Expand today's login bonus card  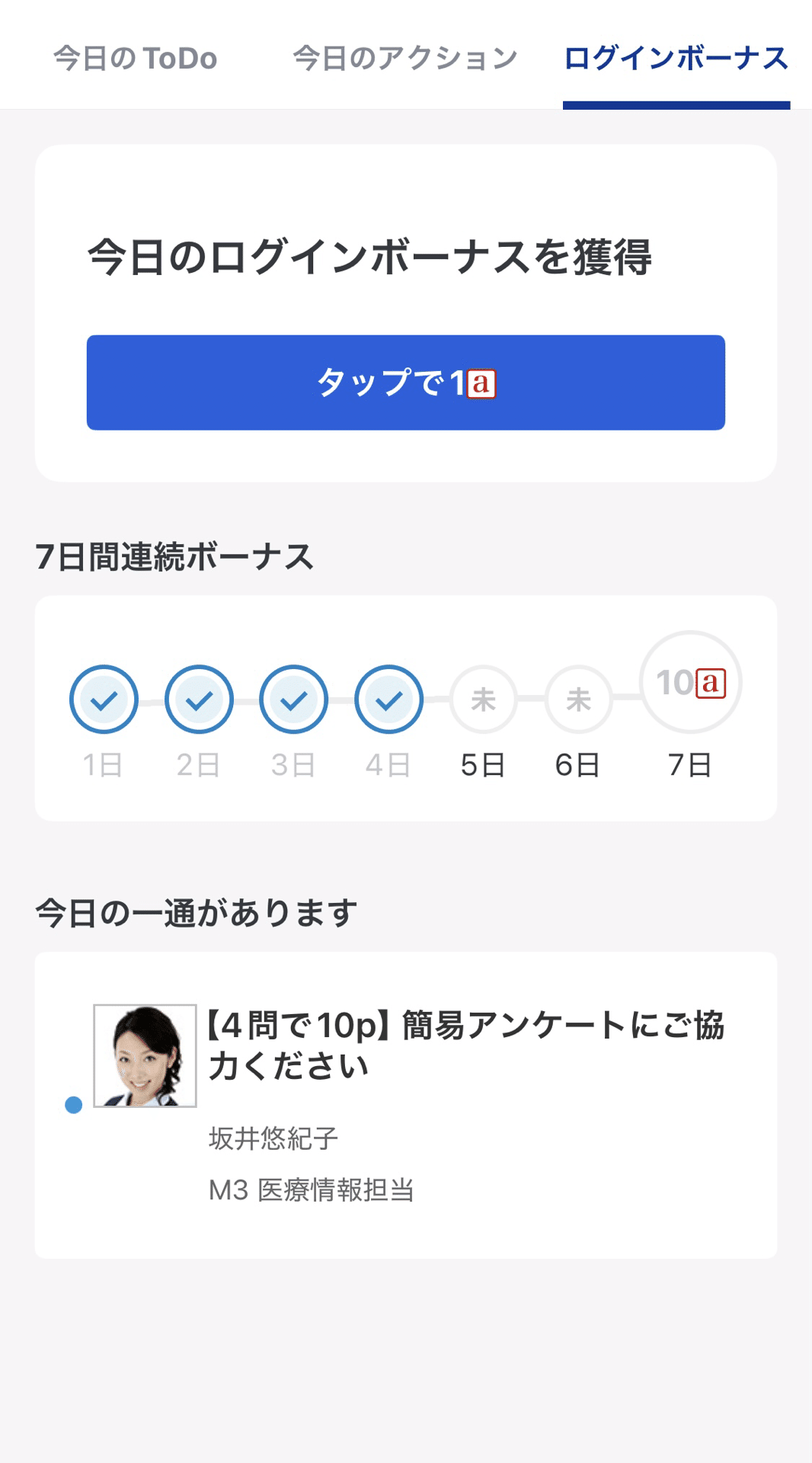click(406, 312)
